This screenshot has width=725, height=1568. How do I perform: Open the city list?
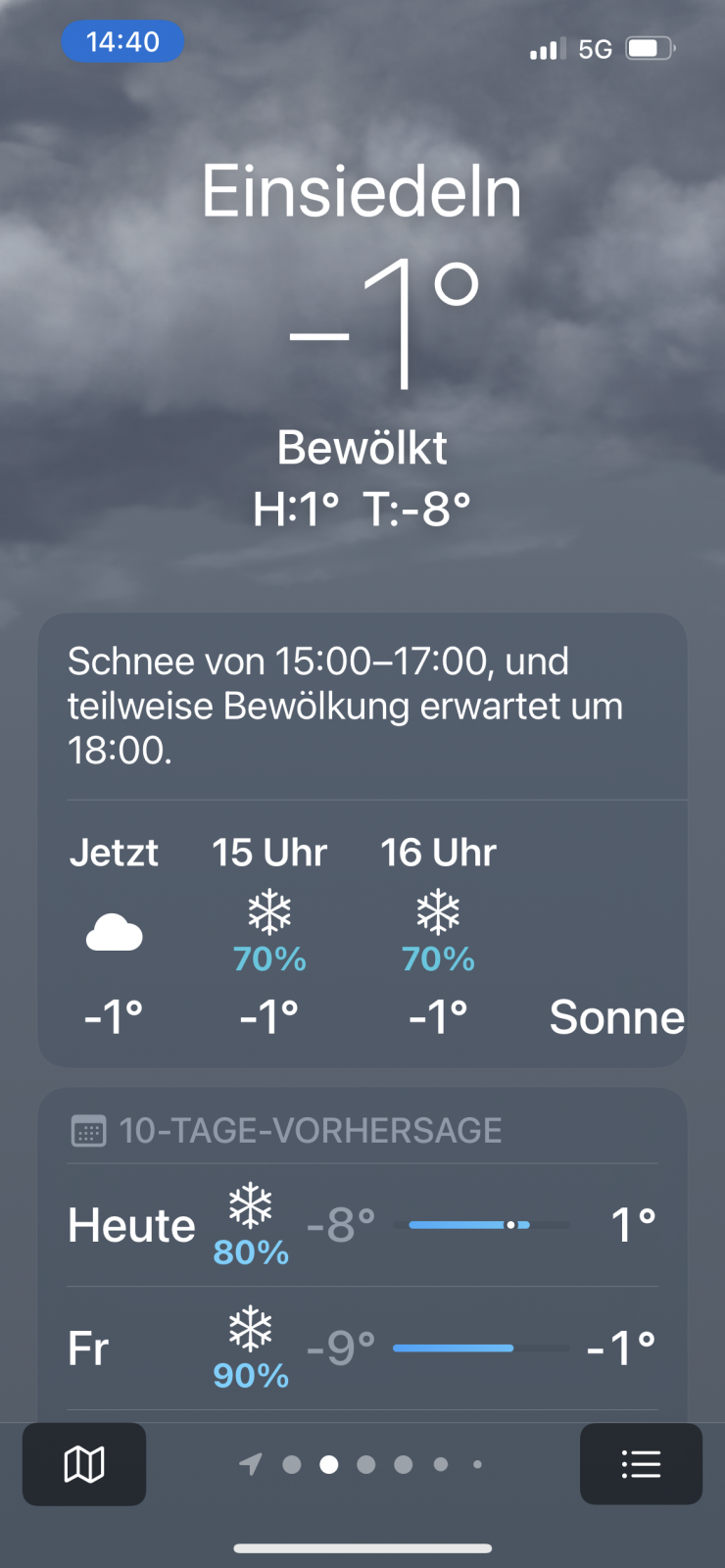641,1464
